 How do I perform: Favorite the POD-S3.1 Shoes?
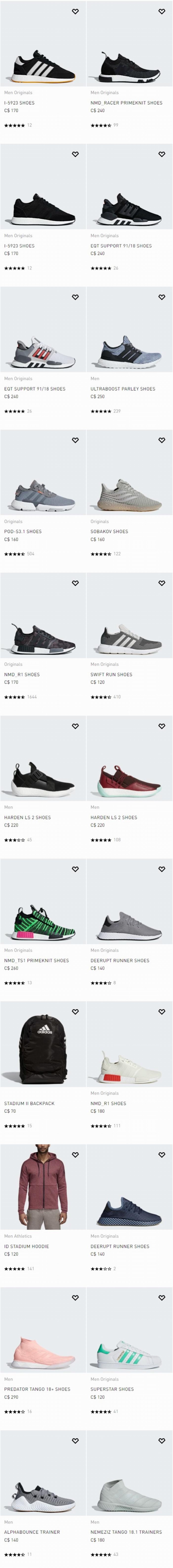[x=75, y=440]
